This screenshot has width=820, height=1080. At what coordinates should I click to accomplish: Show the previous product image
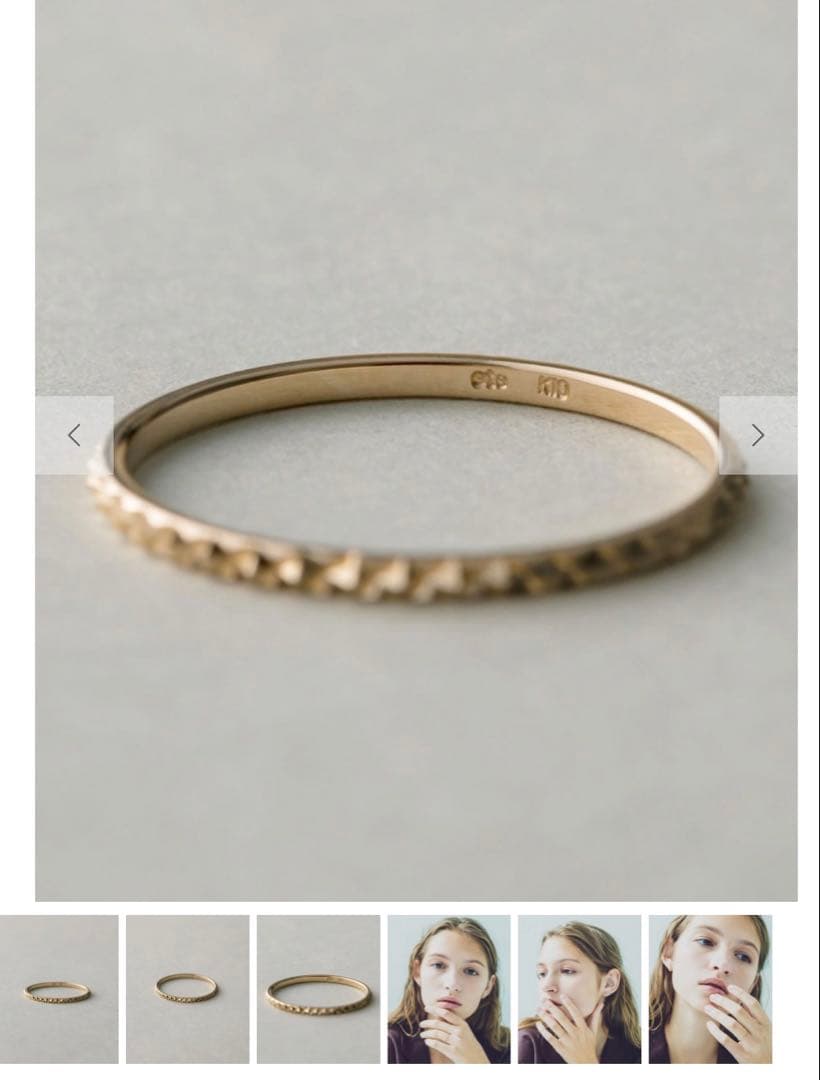[x=74, y=435]
